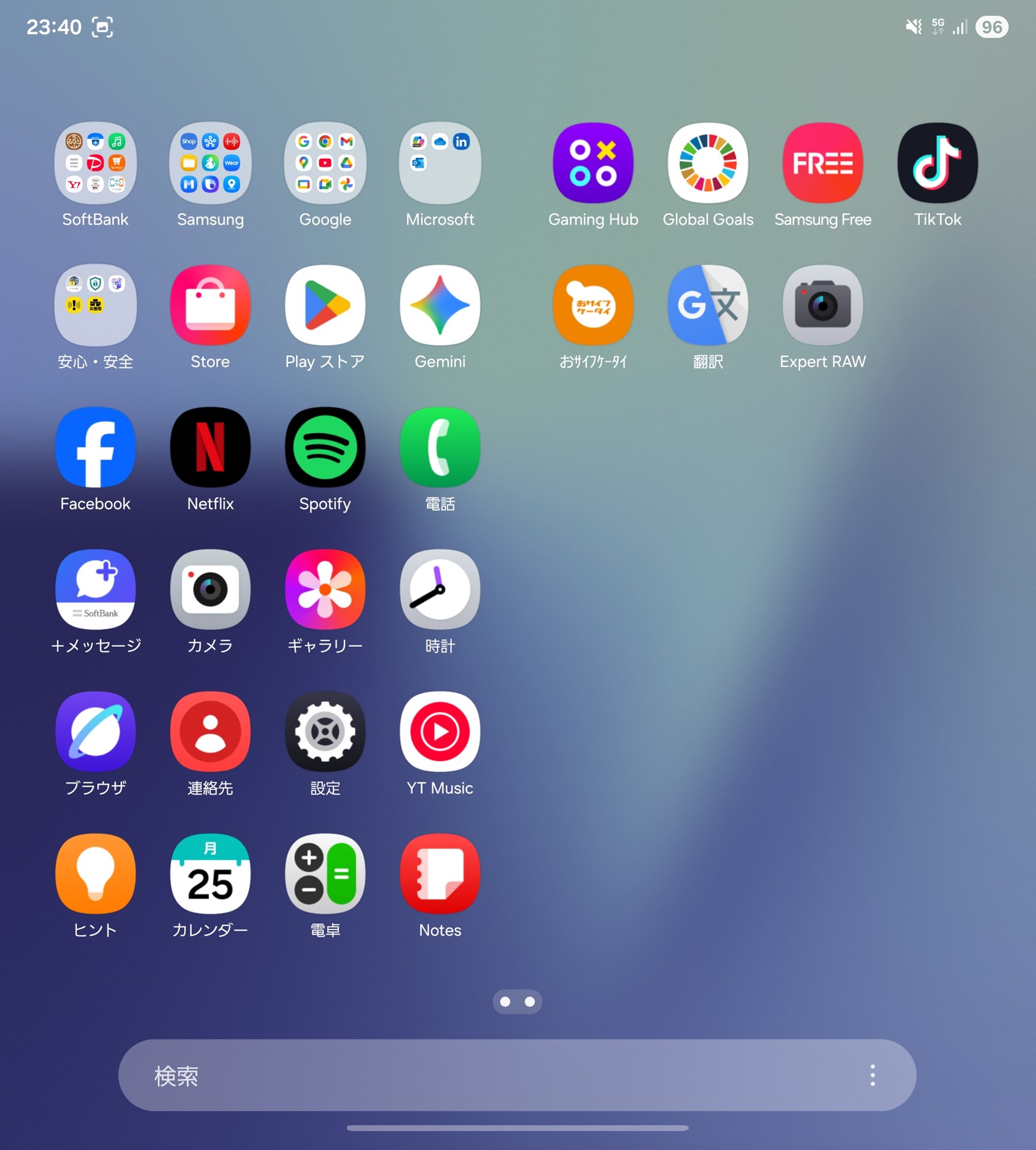Open Spotify
This screenshot has height=1150, width=1036.
click(325, 447)
